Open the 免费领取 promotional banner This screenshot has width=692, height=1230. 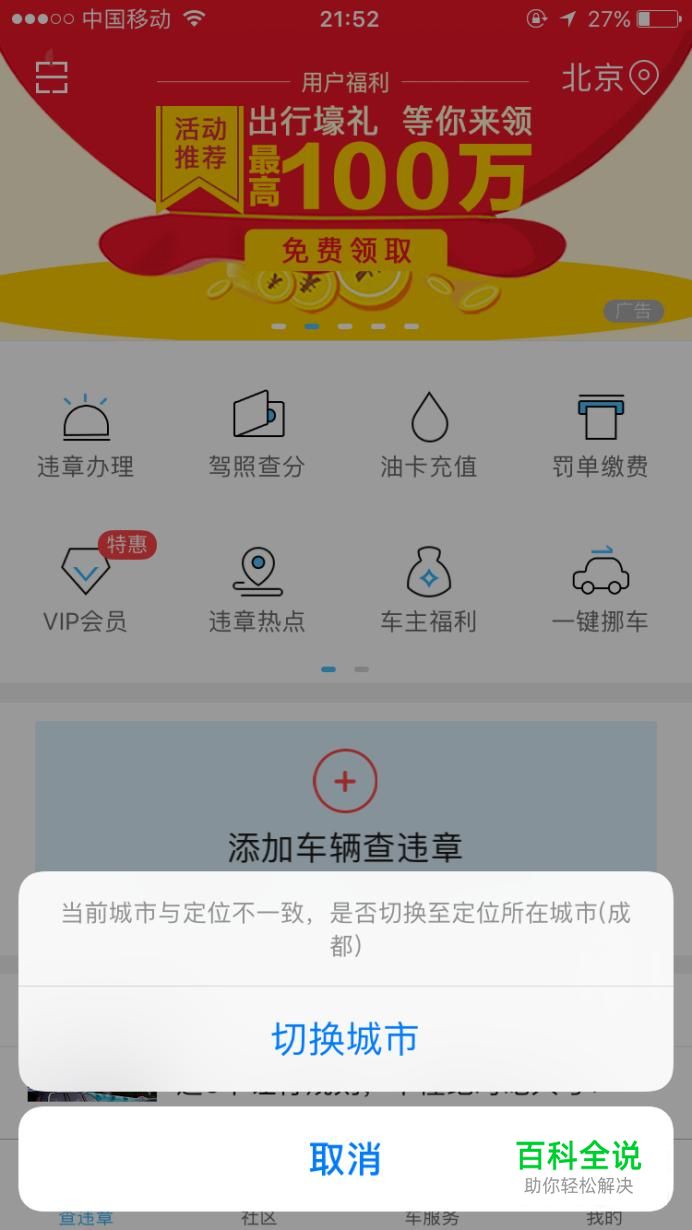pos(346,250)
